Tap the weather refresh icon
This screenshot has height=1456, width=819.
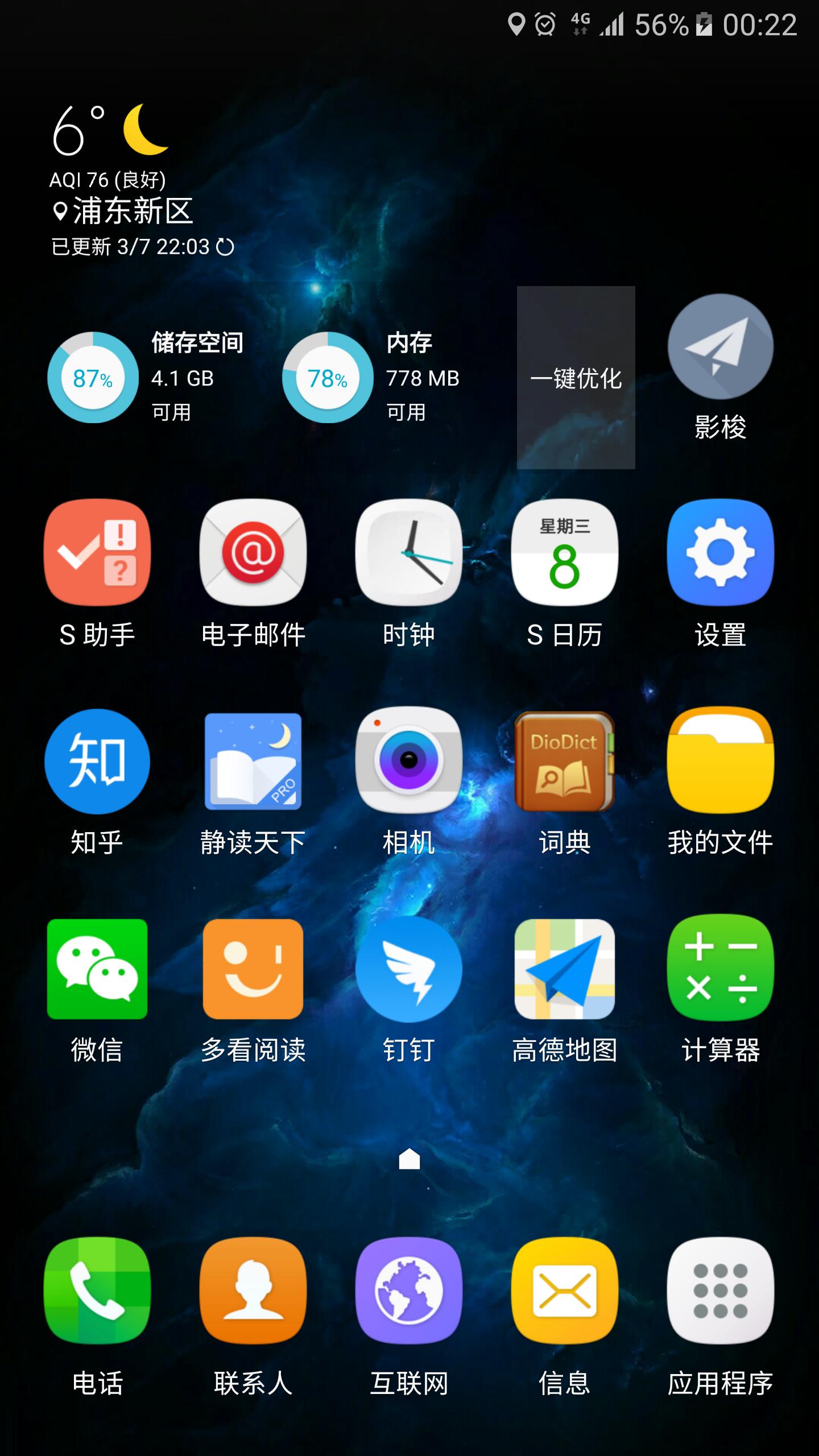pos(226,247)
